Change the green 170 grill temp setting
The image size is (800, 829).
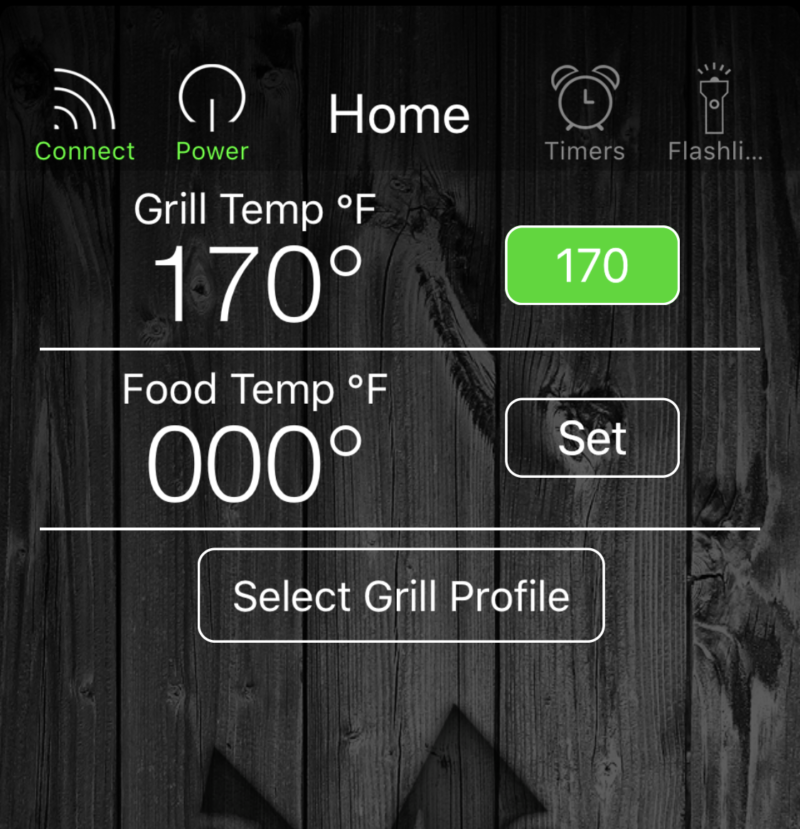click(x=592, y=266)
